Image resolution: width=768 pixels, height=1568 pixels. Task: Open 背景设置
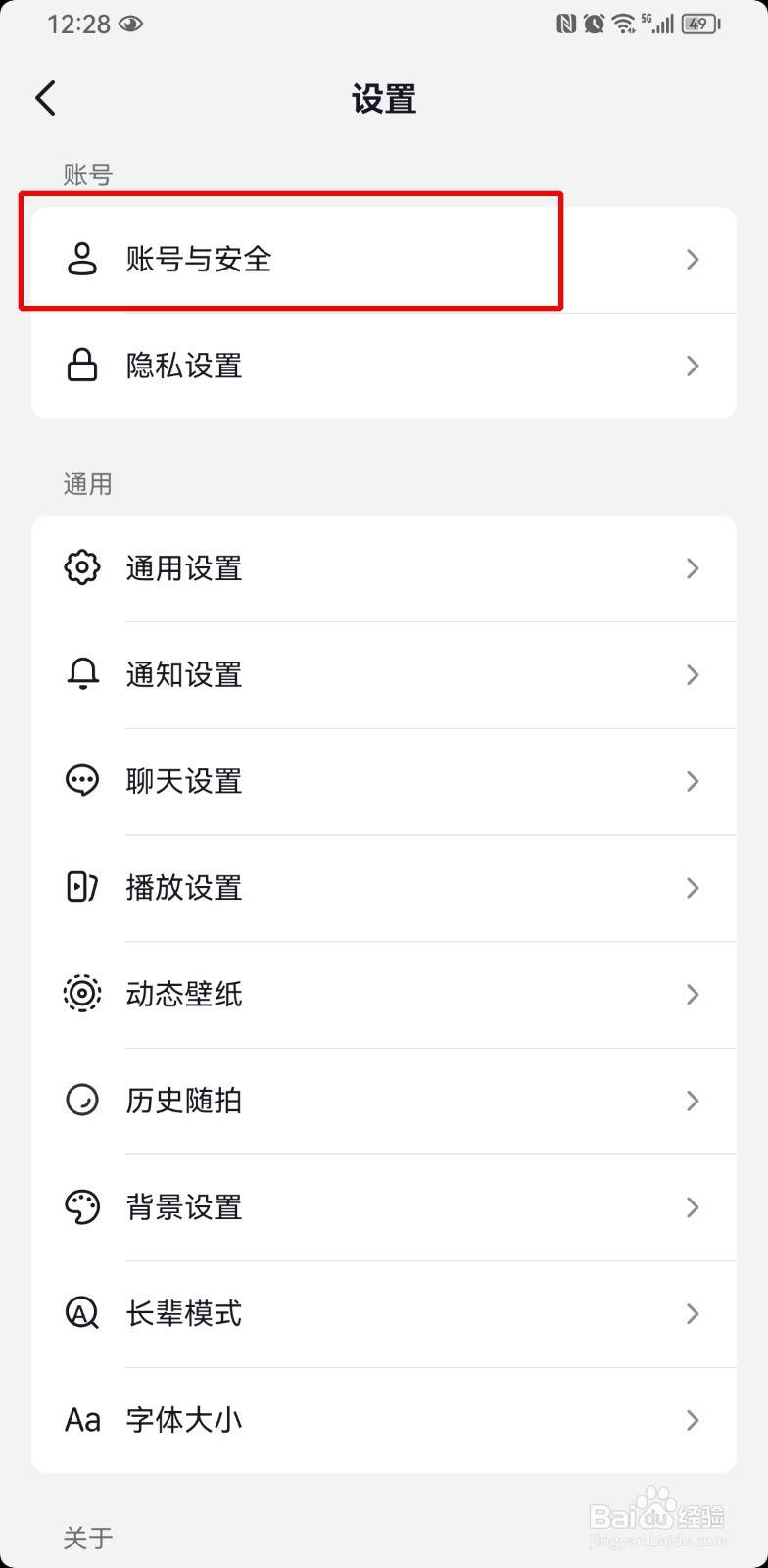[x=384, y=1208]
